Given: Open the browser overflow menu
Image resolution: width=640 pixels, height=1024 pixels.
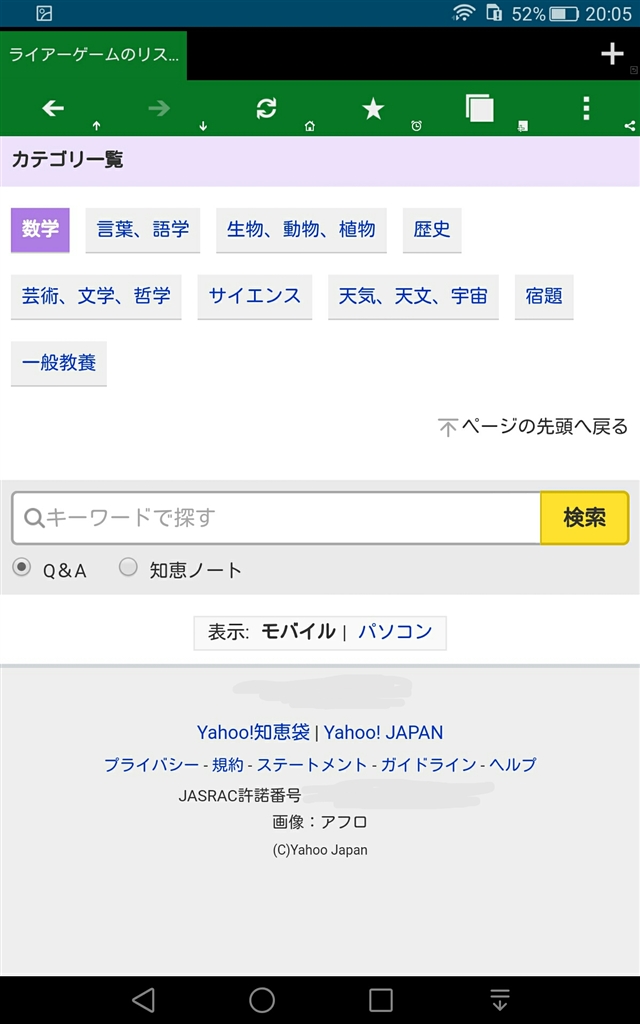Looking at the screenshot, I should [587, 108].
